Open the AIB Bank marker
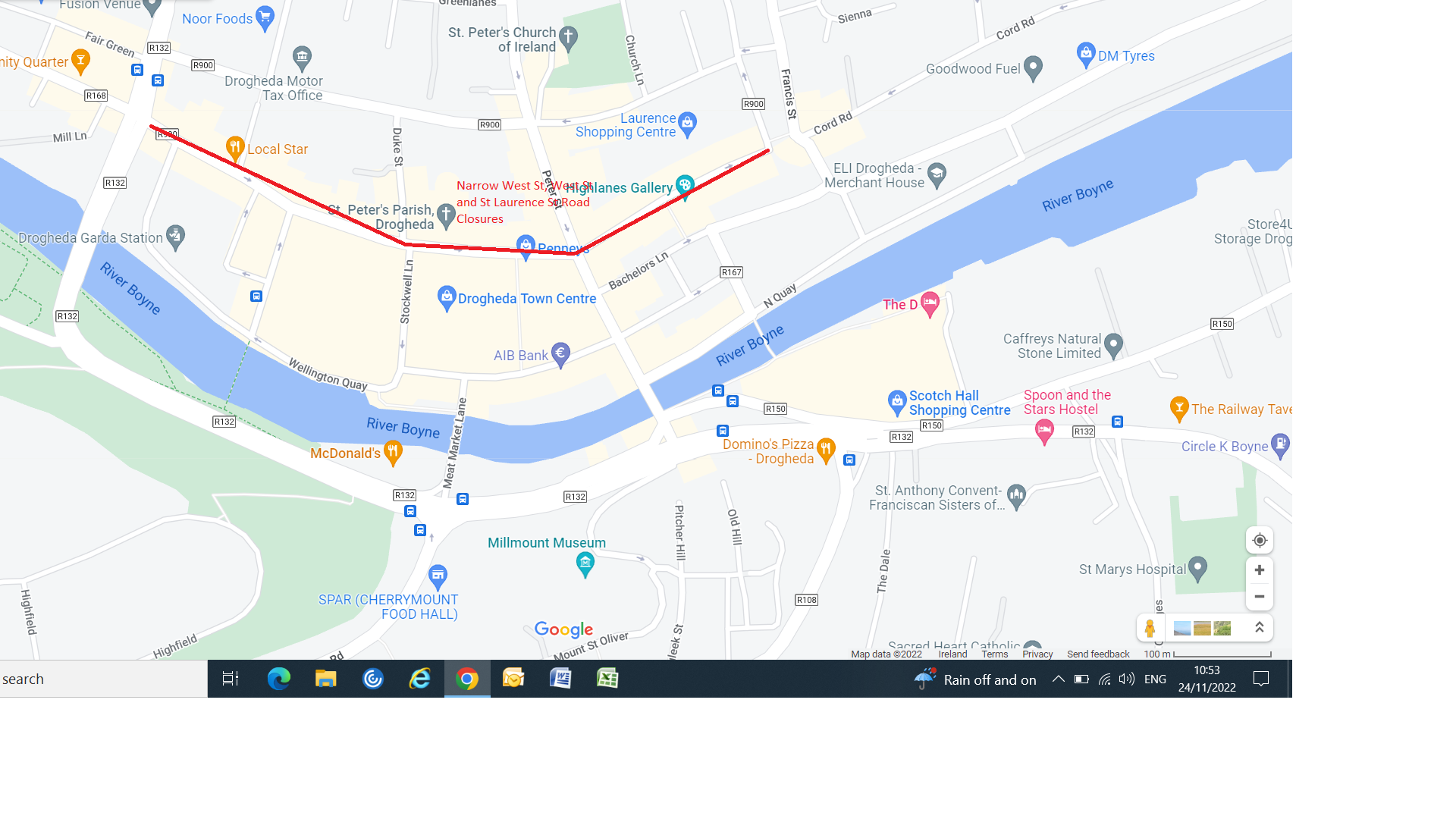Image resolution: width=1456 pixels, height=819 pixels. pos(560,353)
